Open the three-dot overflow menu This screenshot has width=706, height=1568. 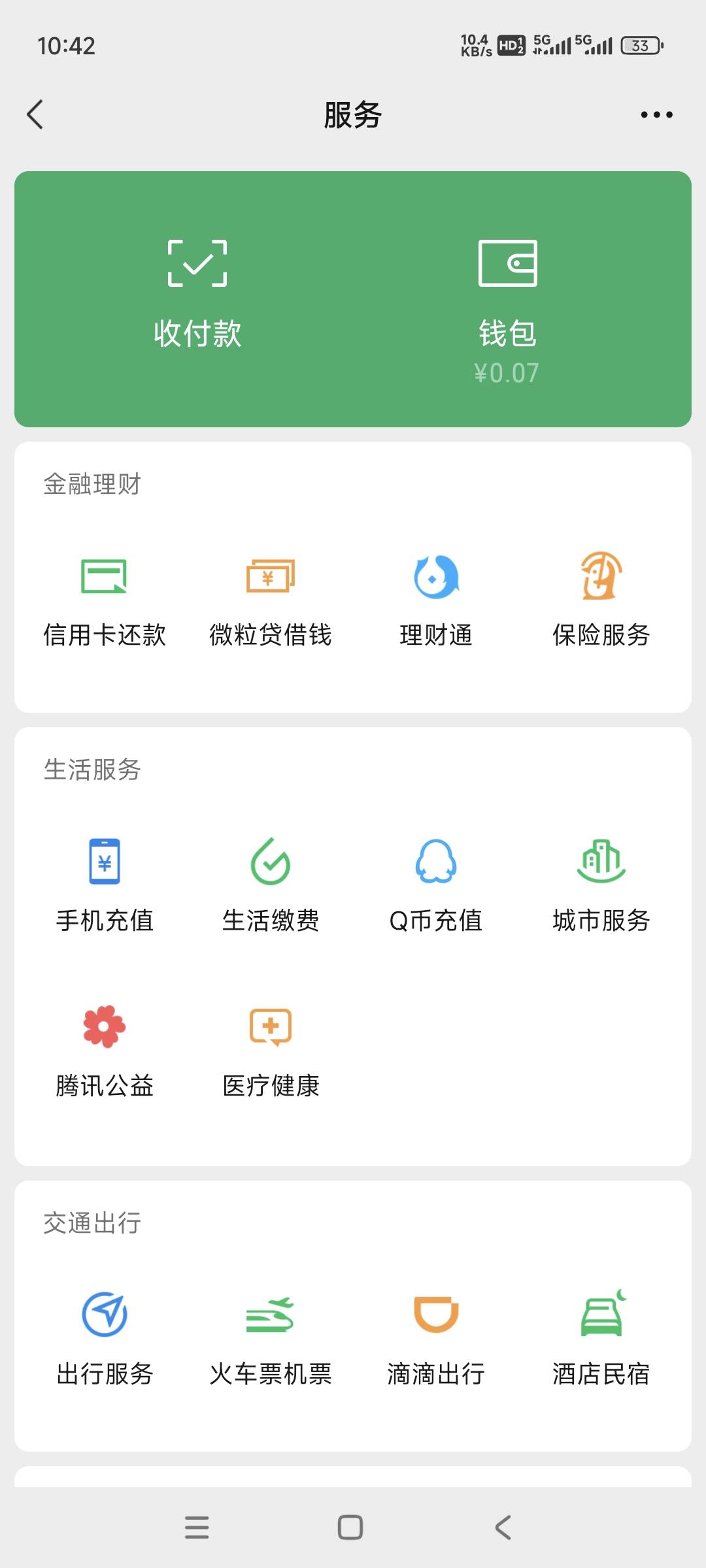pos(656,115)
